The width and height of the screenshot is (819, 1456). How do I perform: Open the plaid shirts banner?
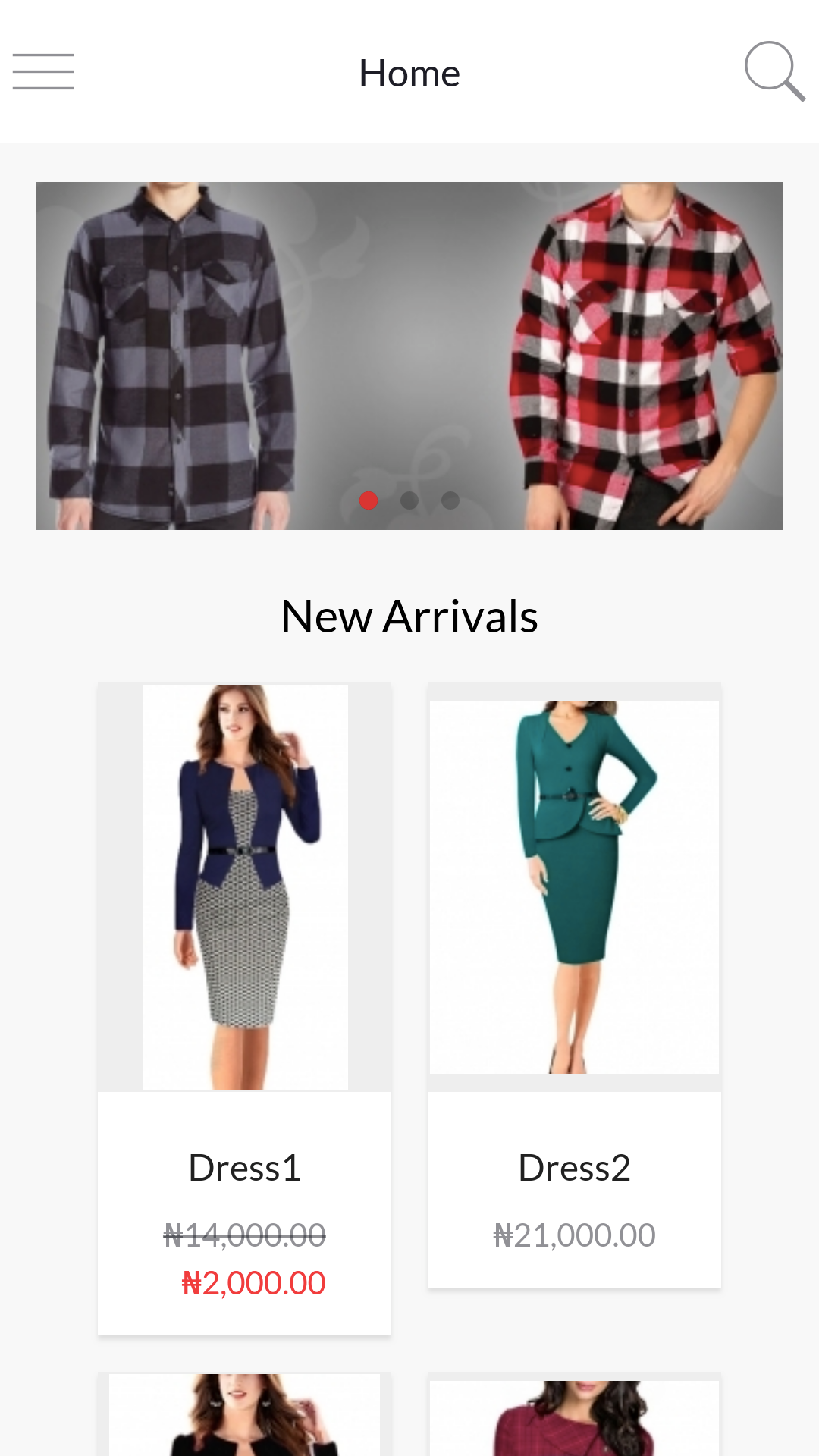click(409, 356)
